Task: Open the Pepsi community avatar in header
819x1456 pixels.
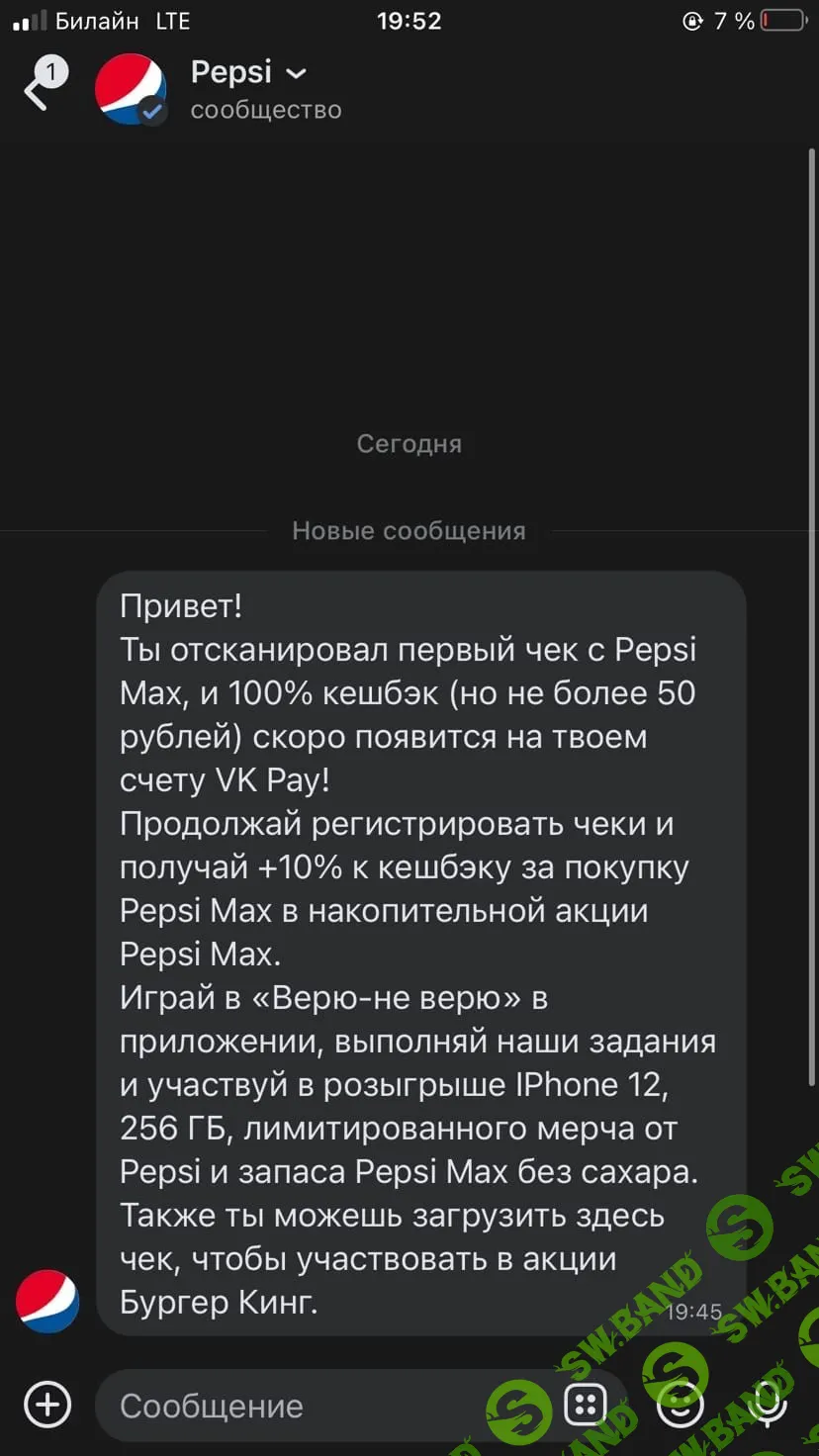Action: (x=131, y=89)
